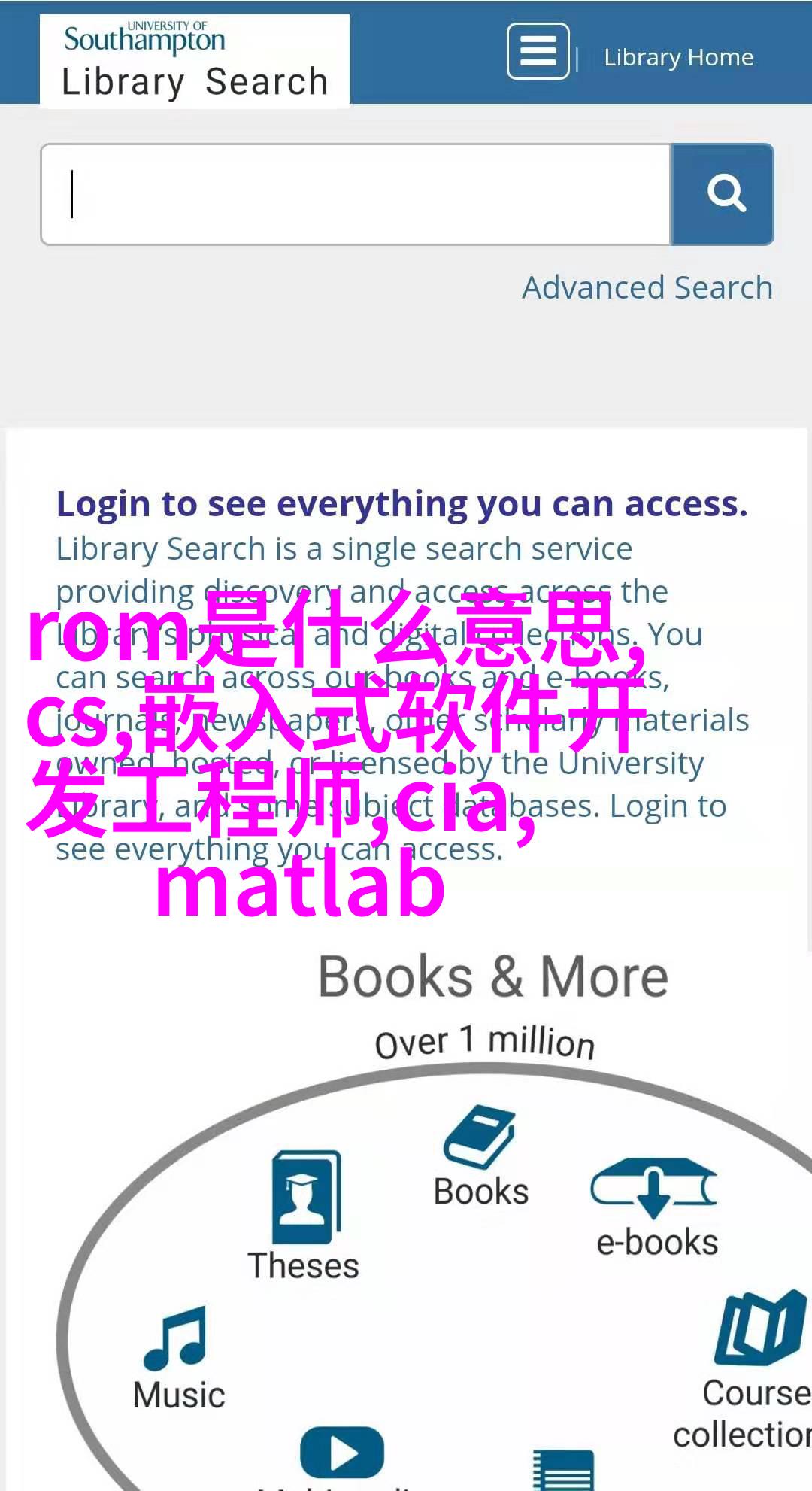Go to Library Home
The image size is (812, 1491).
[x=678, y=57]
